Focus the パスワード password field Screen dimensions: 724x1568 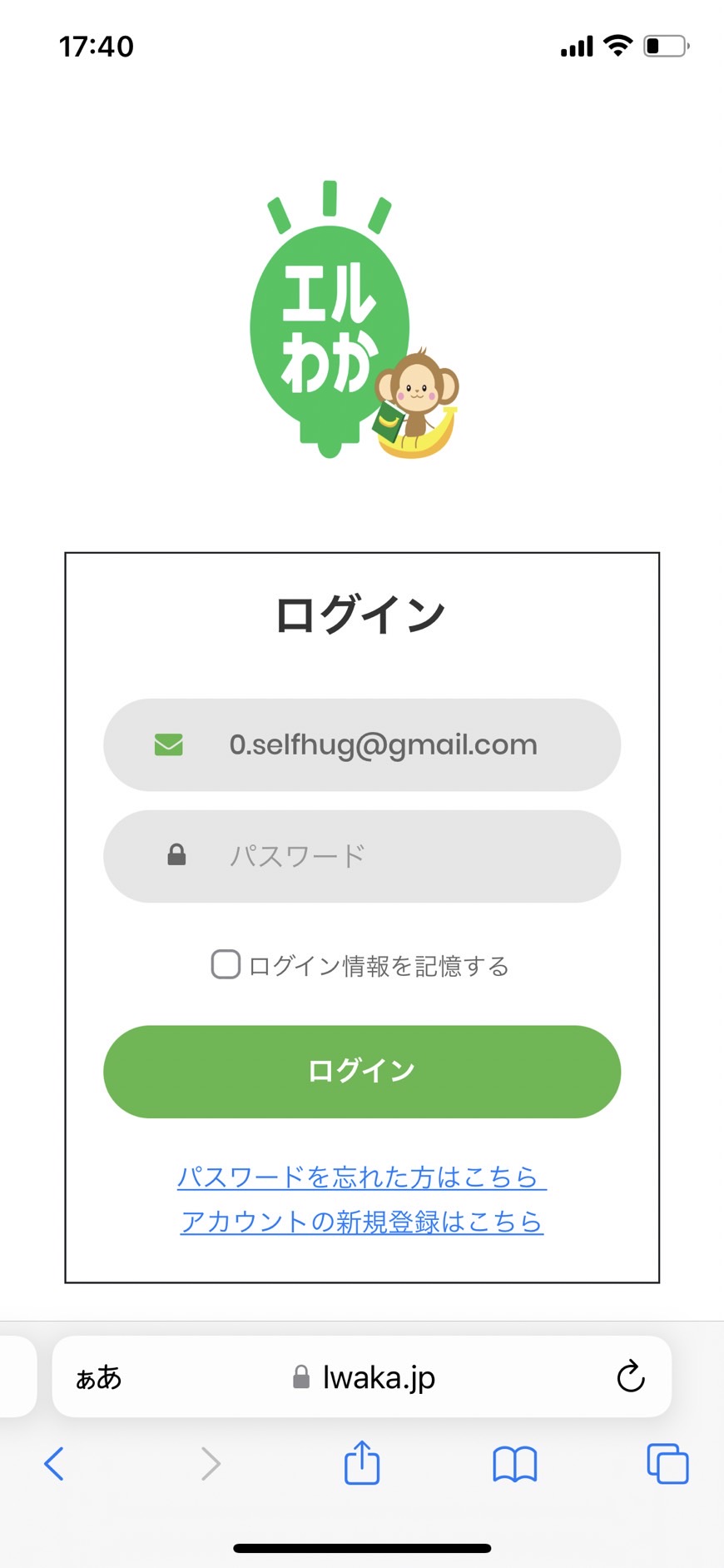point(362,856)
